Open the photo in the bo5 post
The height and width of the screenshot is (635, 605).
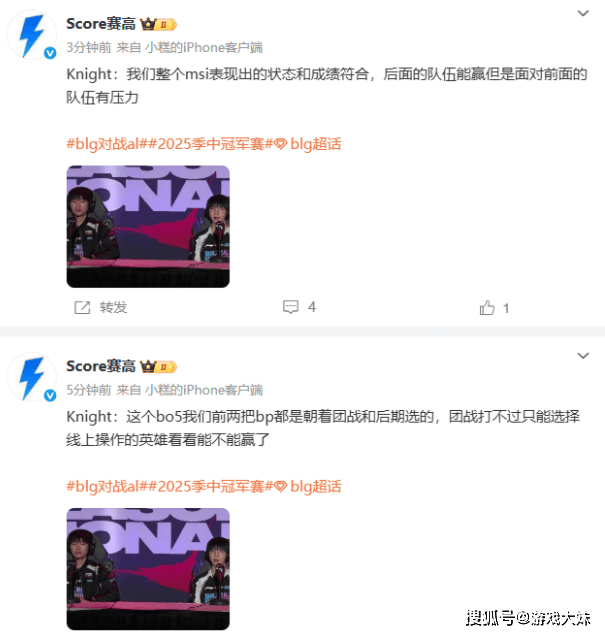[148, 568]
